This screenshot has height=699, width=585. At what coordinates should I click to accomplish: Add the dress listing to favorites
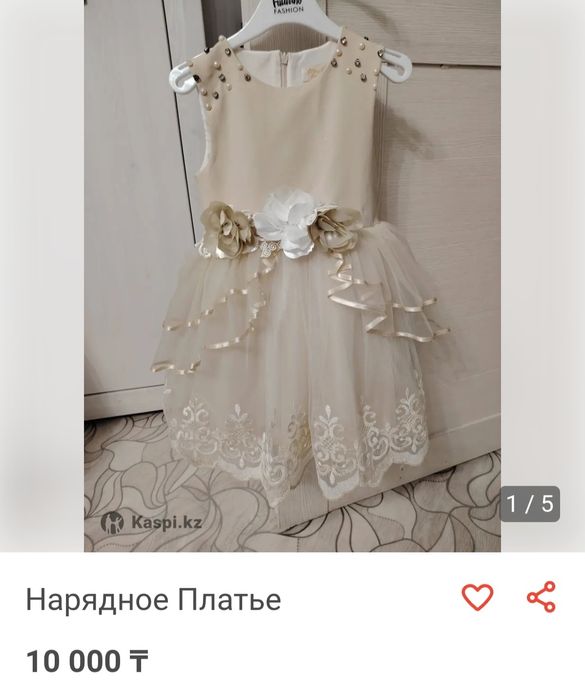pos(477,597)
